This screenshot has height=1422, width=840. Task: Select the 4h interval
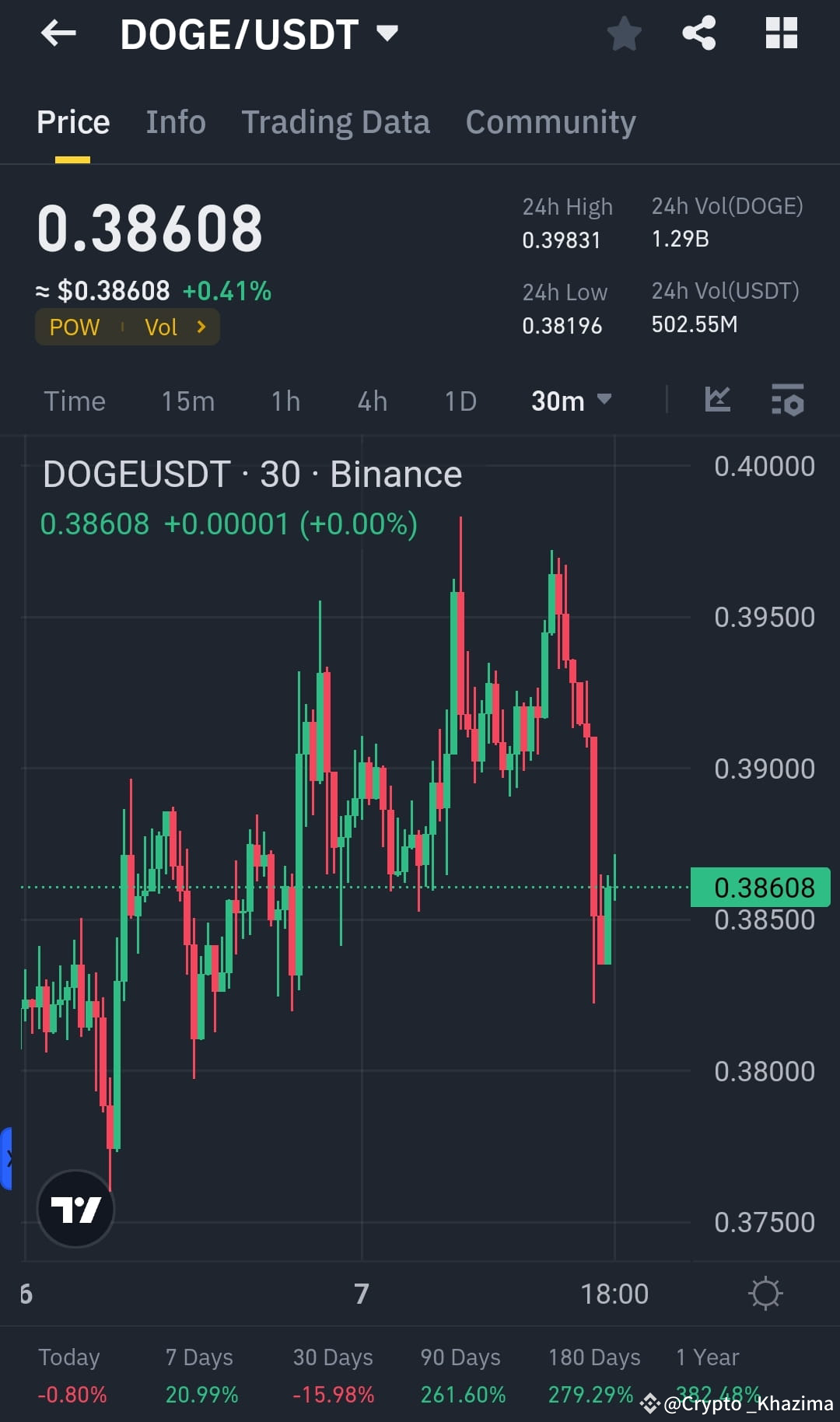point(372,401)
